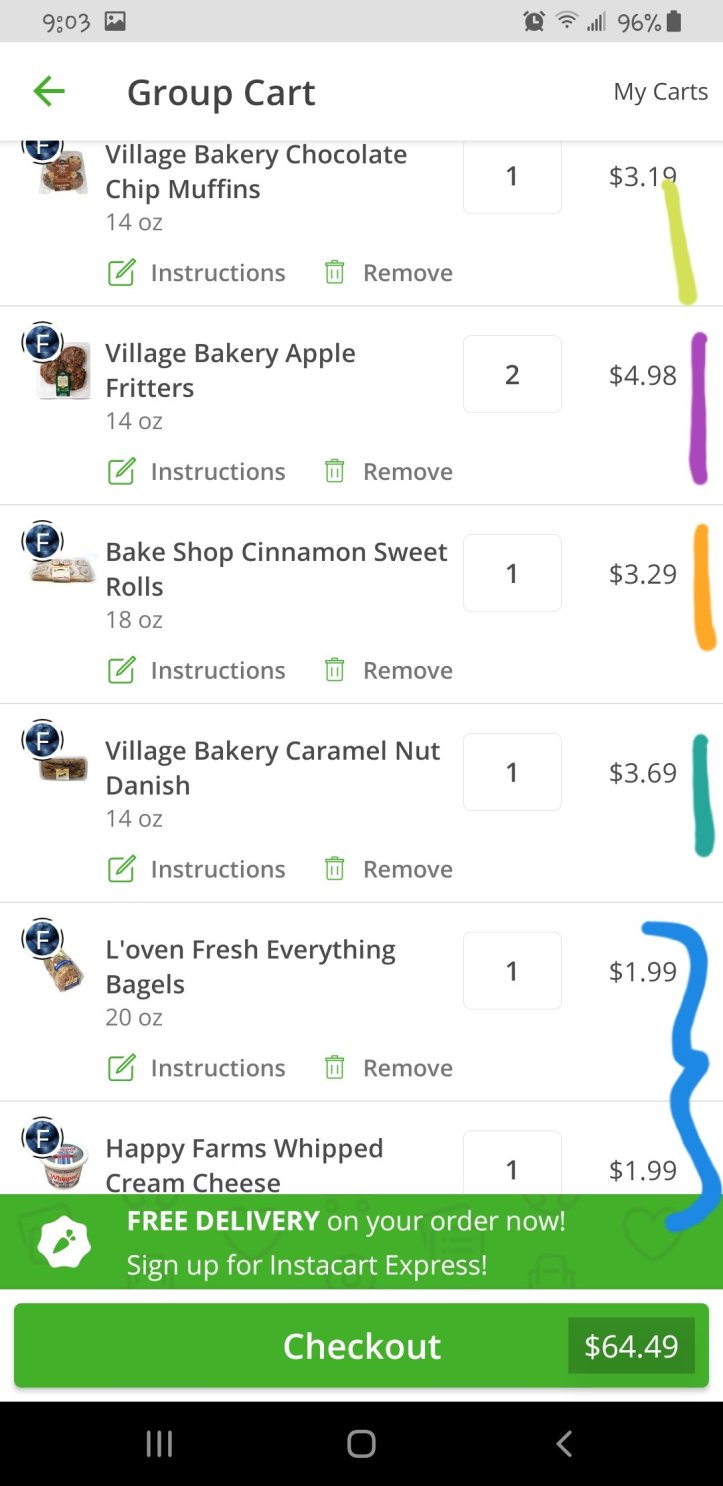
Task: Remove Village Bakery Apple Fritters from cart
Action: [x=389, y=471]
